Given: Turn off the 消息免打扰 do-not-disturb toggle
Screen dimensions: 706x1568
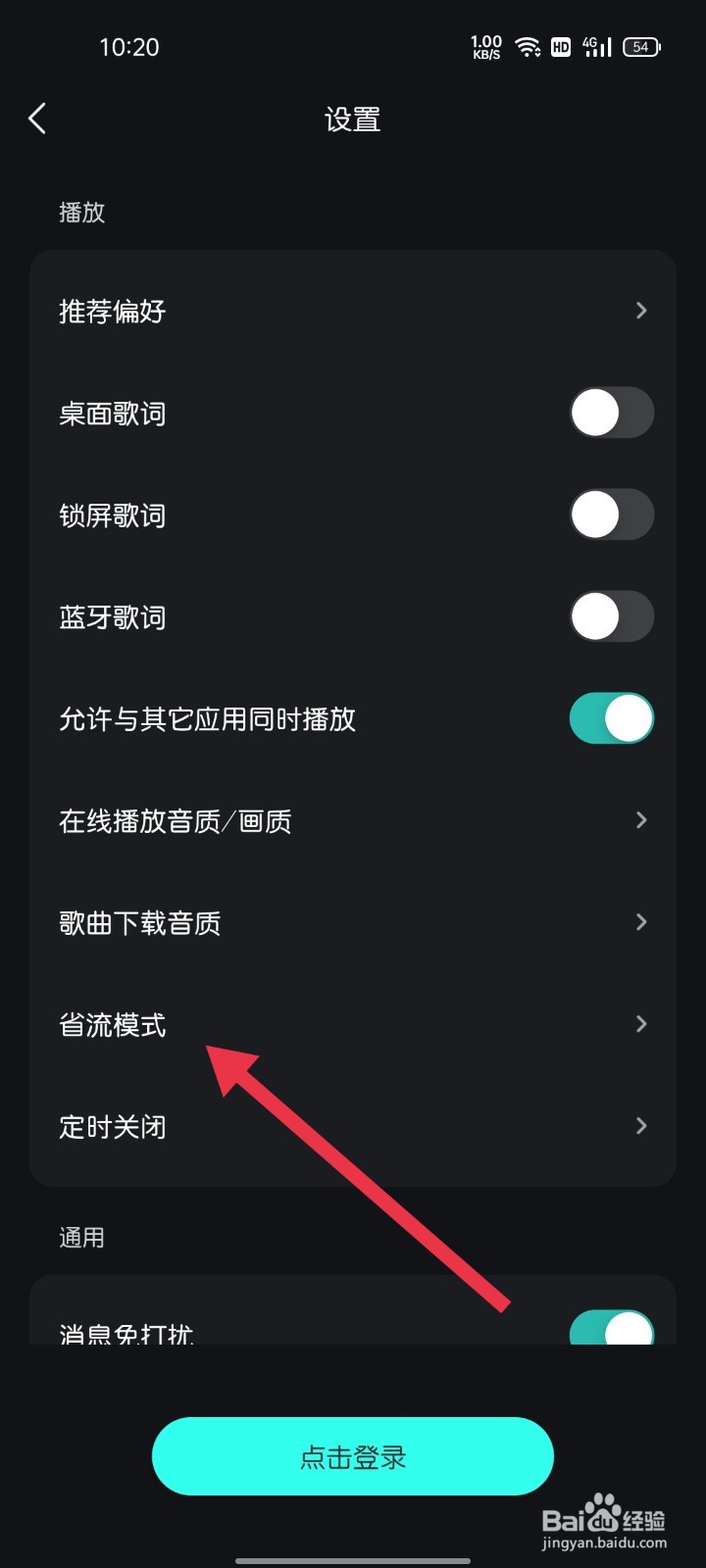Looking at the screenshot, I should pos(611,1329).
